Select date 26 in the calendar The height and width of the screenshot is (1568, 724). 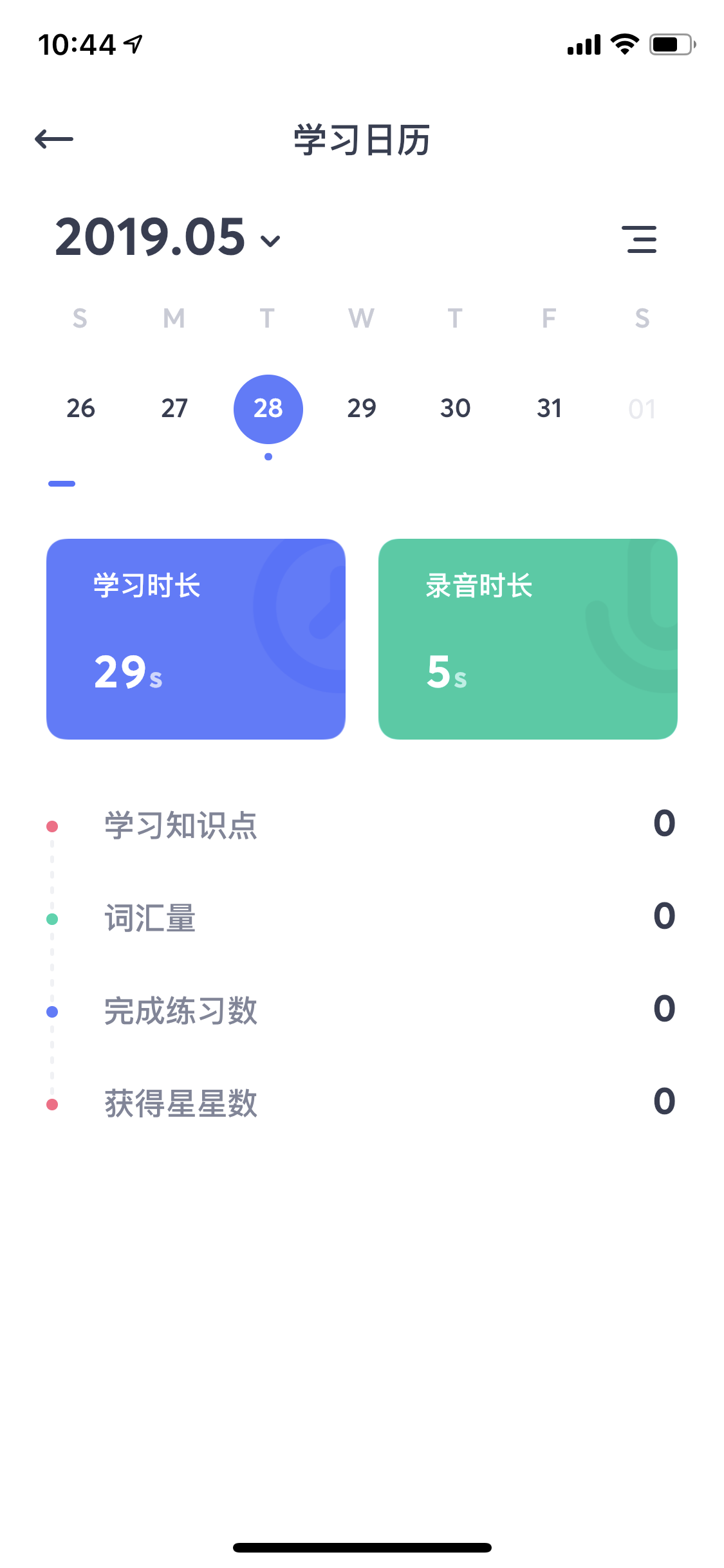pyautogui.click(x=80, y=408)
